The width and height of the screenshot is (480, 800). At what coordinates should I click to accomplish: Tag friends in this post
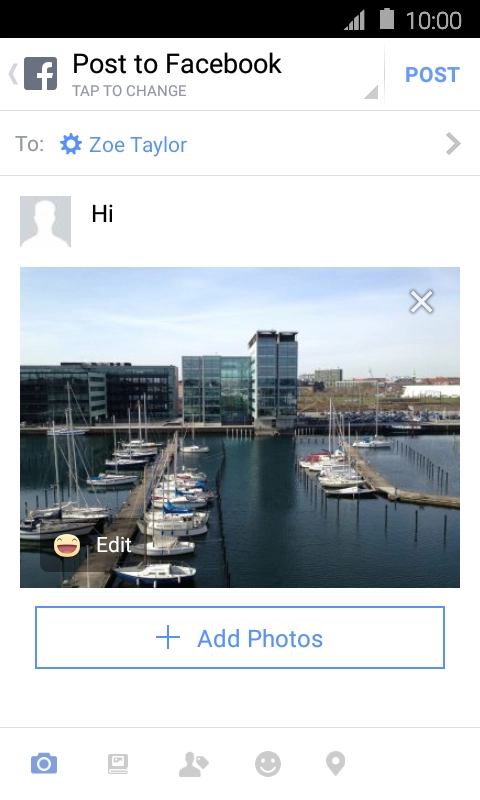(x=193, y=764)
